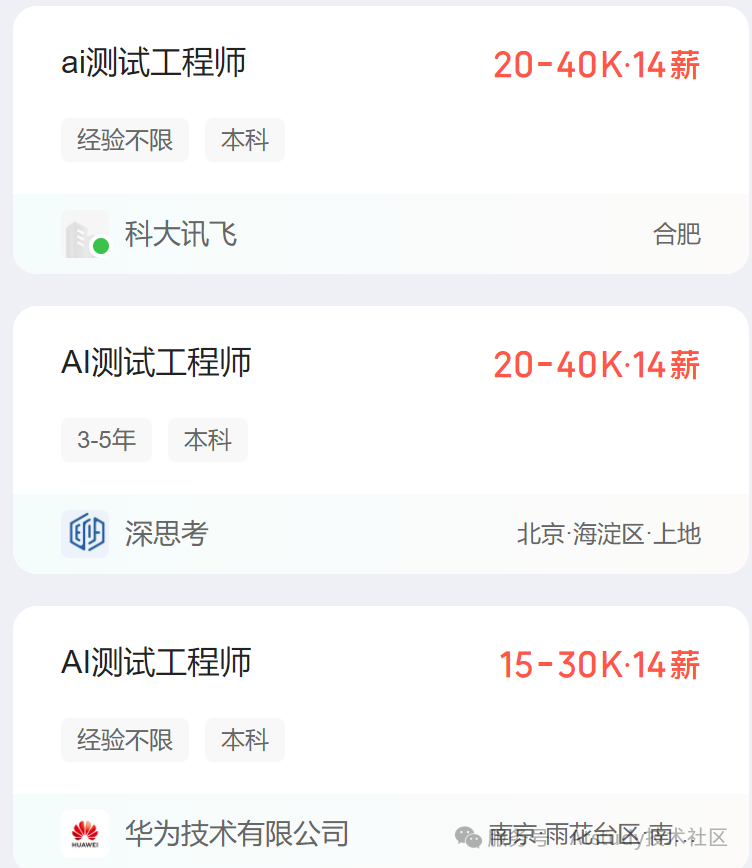Click the 合肥 location label

click(x=677, y=232)
